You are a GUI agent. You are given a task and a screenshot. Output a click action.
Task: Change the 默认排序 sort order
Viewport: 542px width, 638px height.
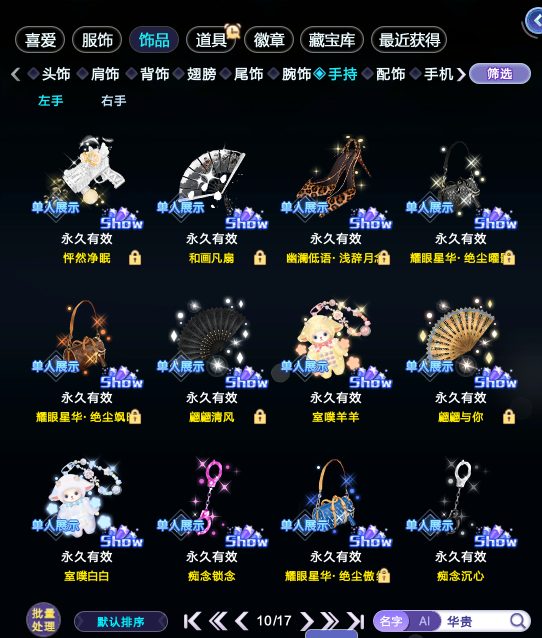click(121, 622)
